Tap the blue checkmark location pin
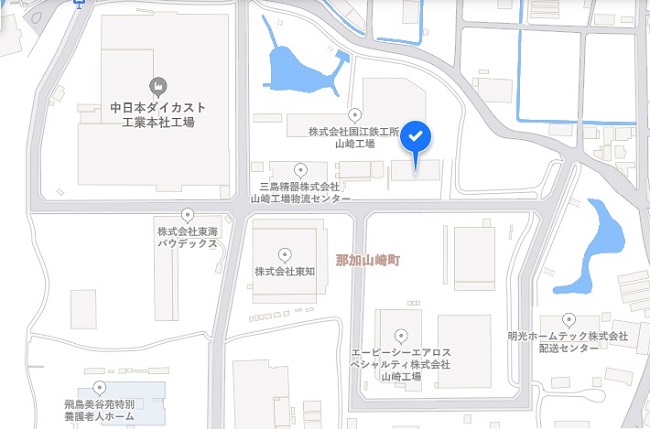 [421, 136]
